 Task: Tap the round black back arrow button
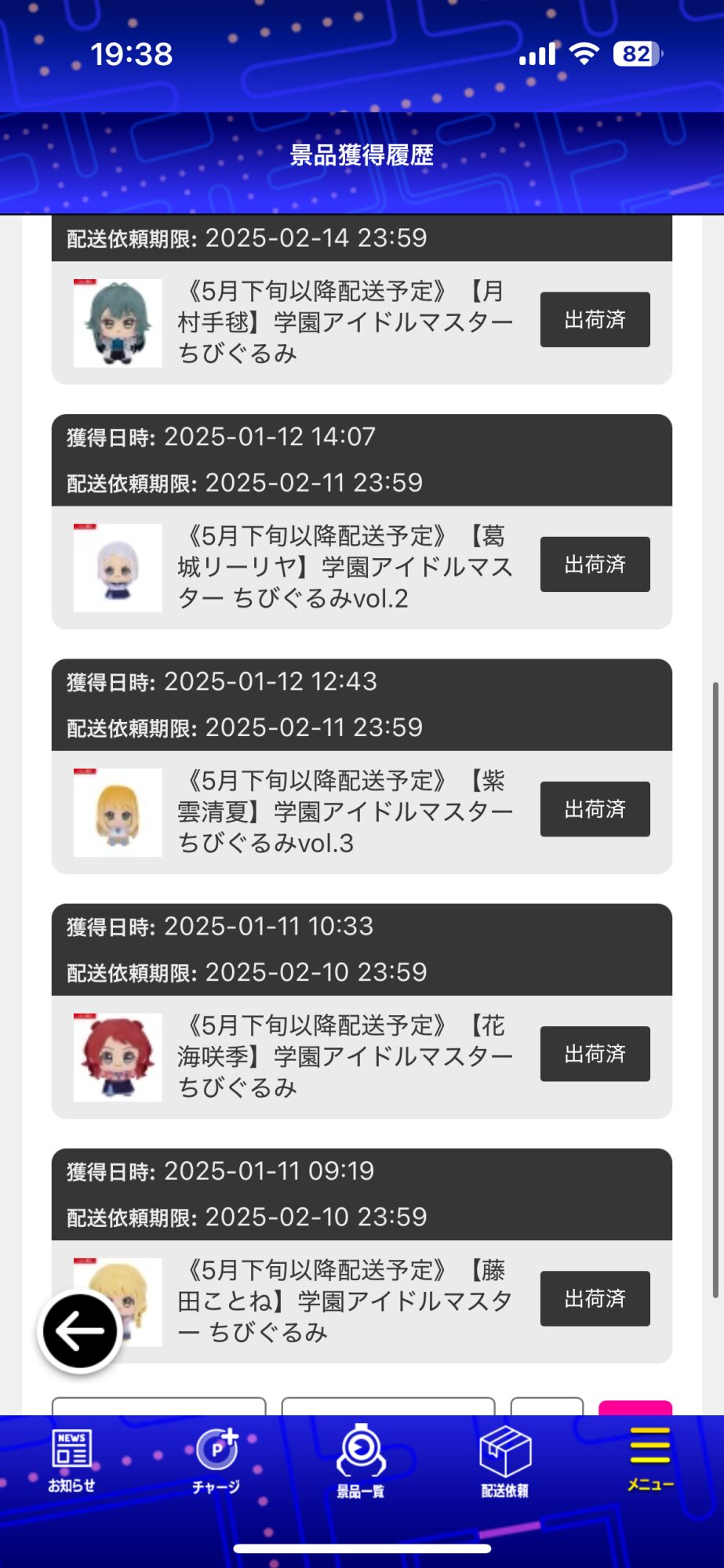point(79,1330)
